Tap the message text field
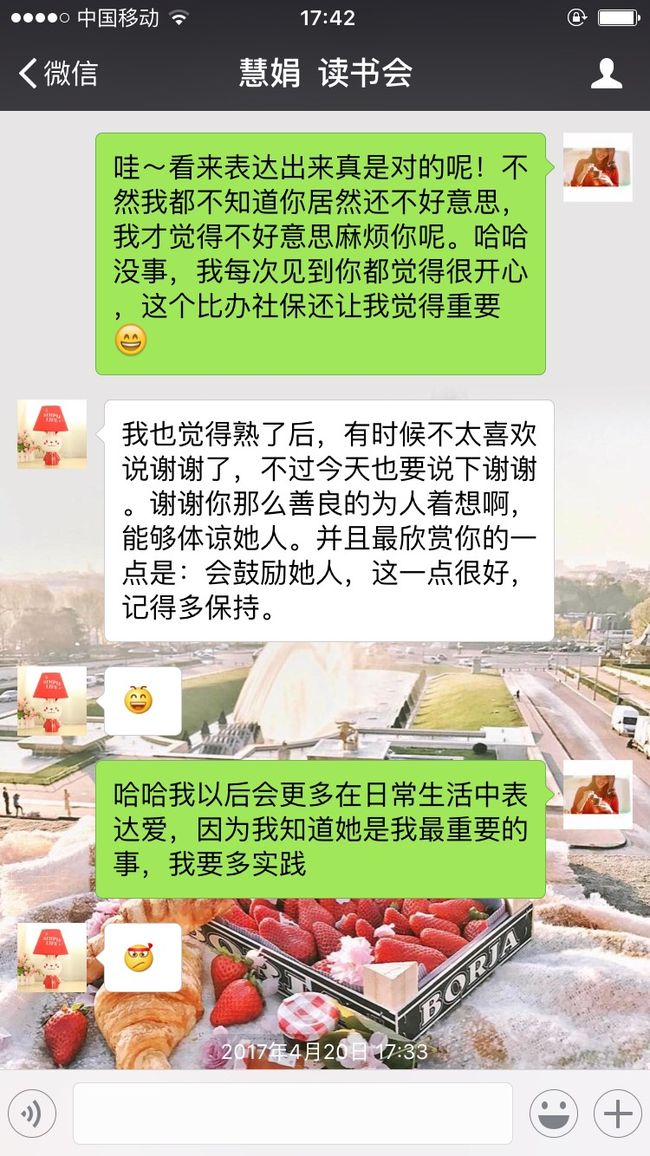This screenshot has width=650, height=1156. pos(293,1113)
